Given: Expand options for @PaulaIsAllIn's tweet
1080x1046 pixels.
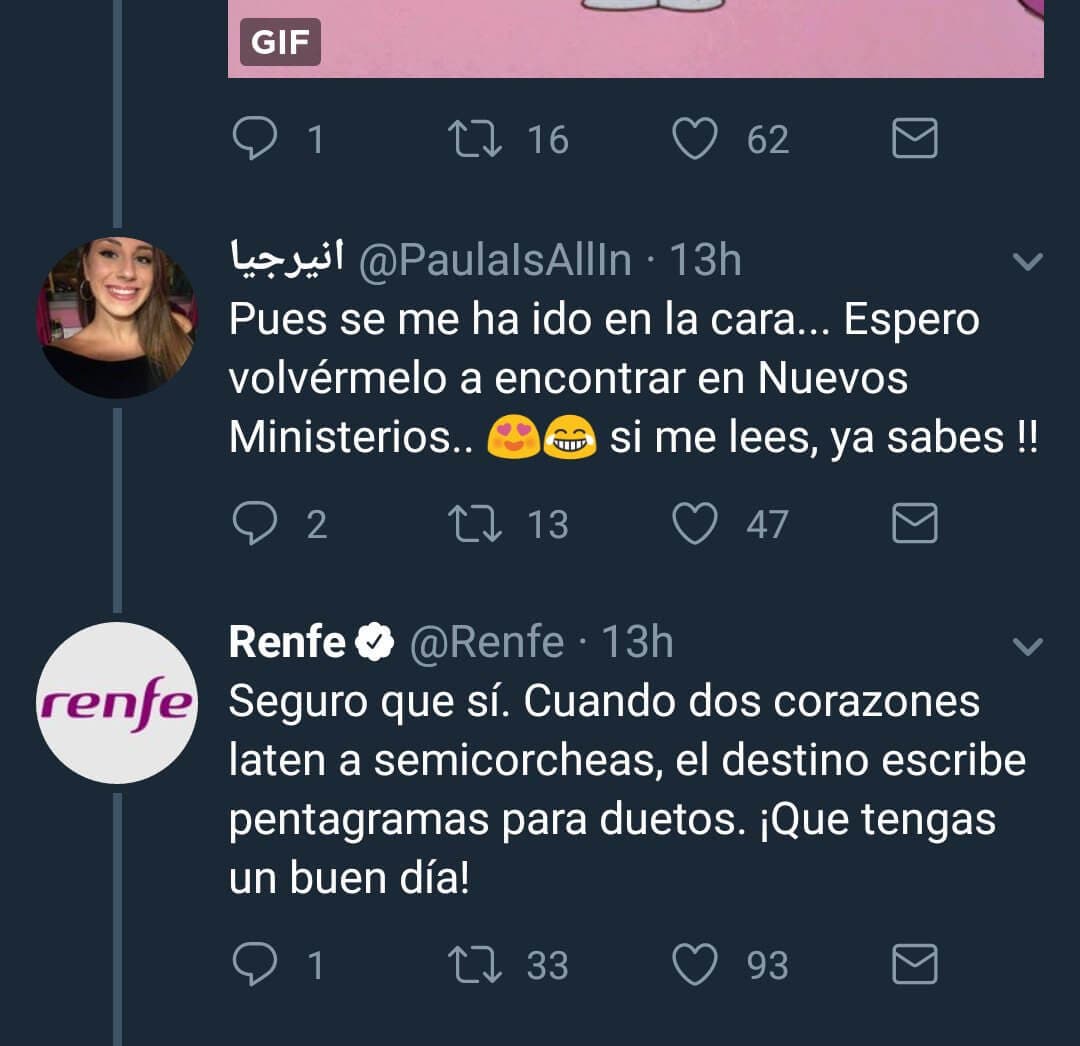Looking at the screenshot, I should 1028,263.
